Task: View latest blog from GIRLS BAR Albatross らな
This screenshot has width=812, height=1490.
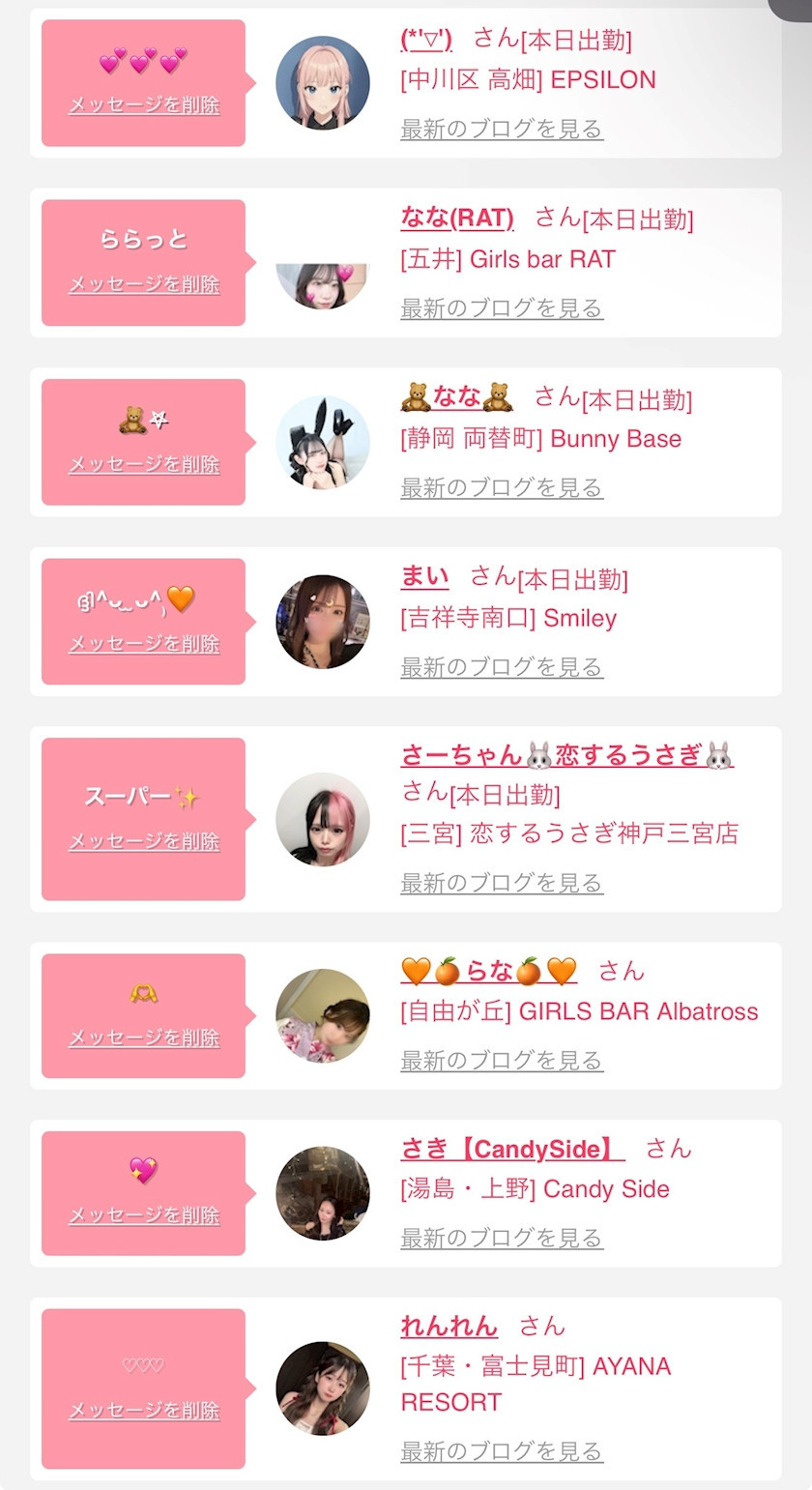Action: [502, 1061]
